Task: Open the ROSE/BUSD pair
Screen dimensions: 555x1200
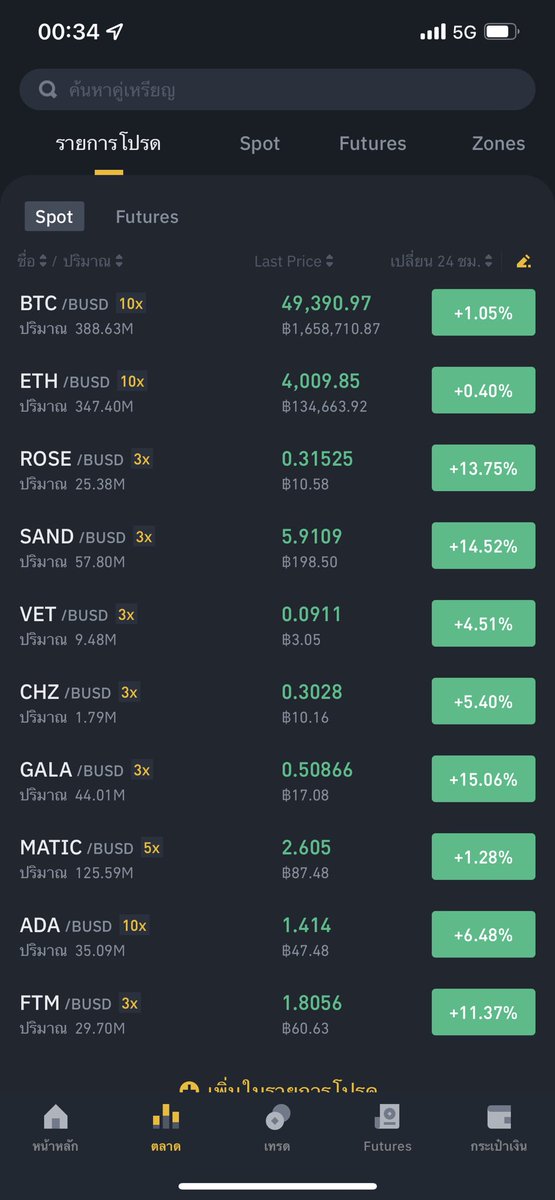Action: point(277,469)
